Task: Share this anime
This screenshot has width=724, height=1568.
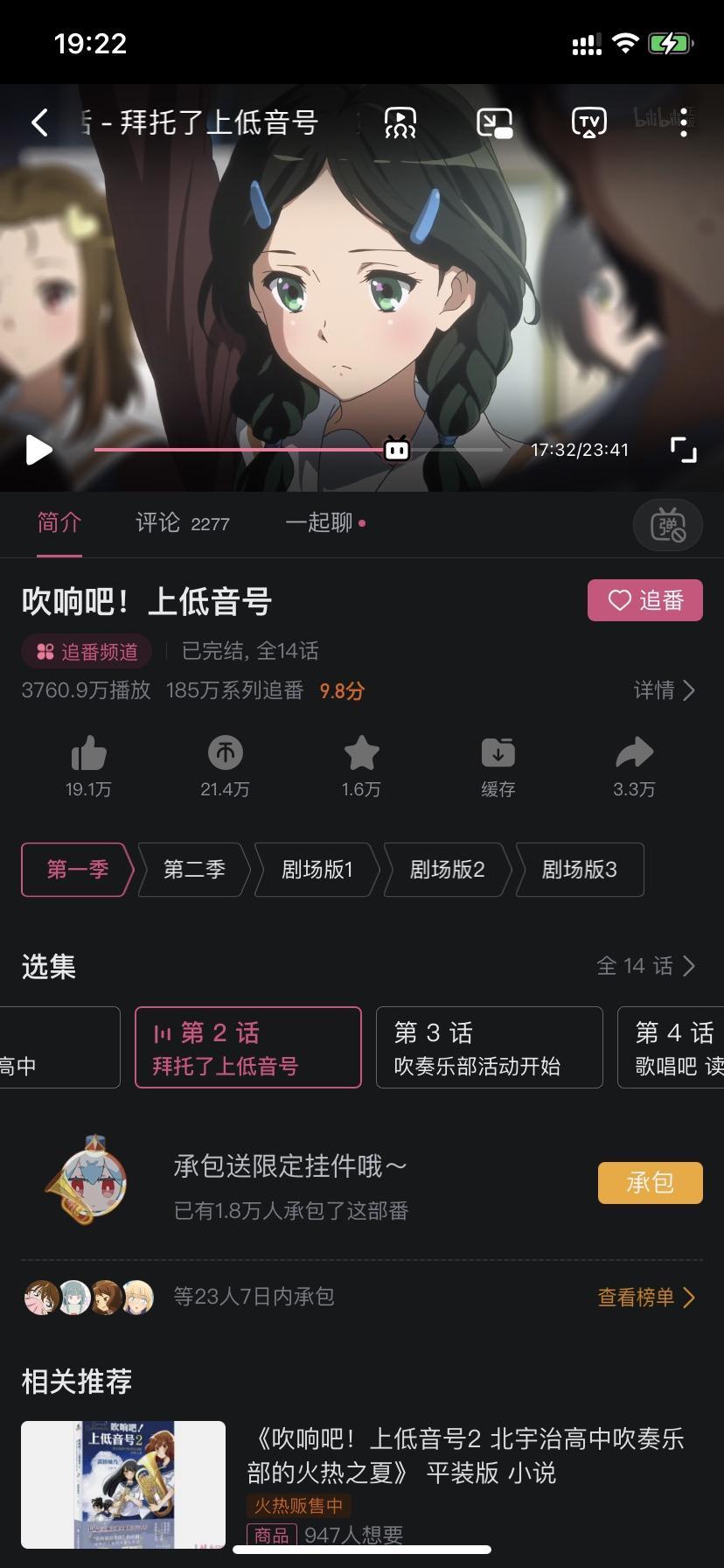Action: (634, 766)
